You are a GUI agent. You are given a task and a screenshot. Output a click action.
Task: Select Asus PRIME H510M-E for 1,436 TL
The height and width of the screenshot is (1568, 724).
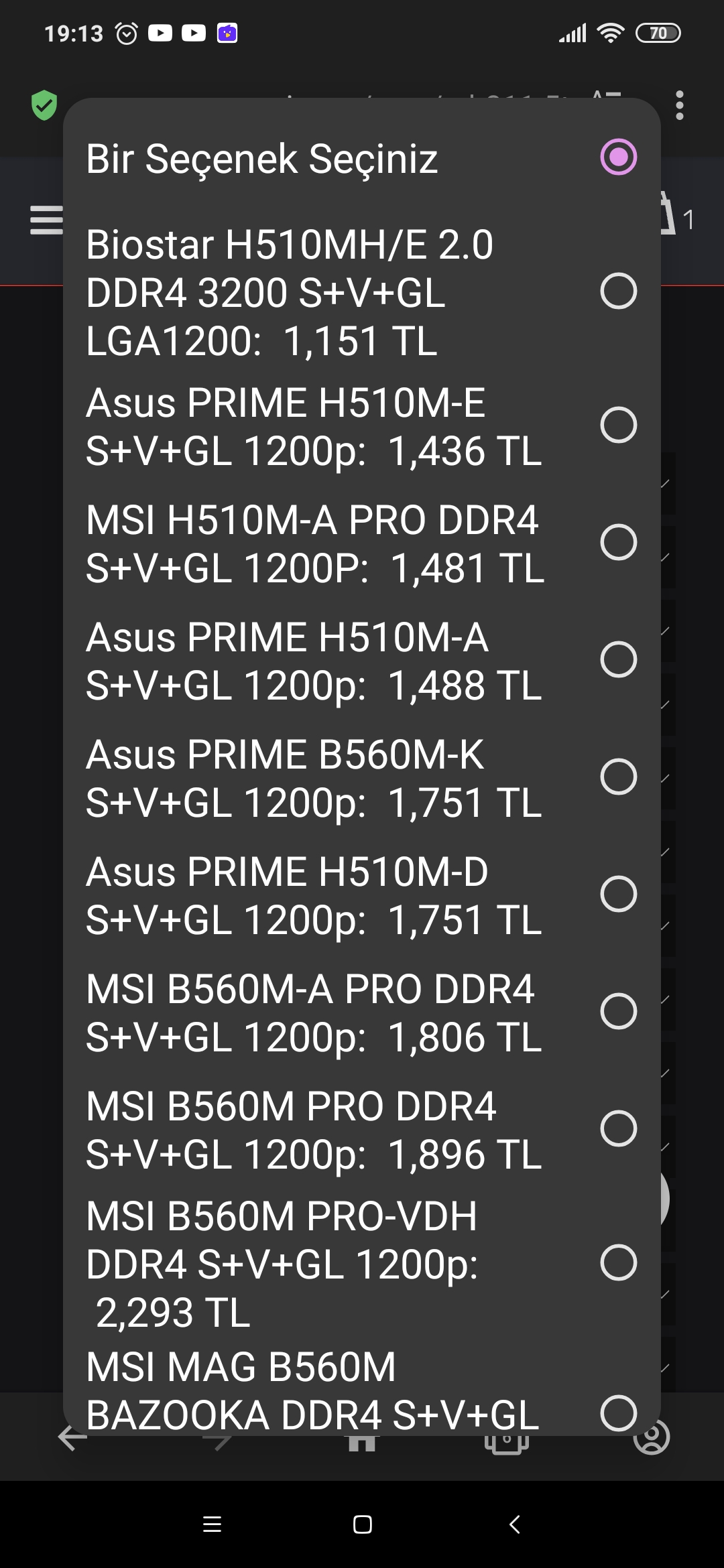(x=362, y=426)
